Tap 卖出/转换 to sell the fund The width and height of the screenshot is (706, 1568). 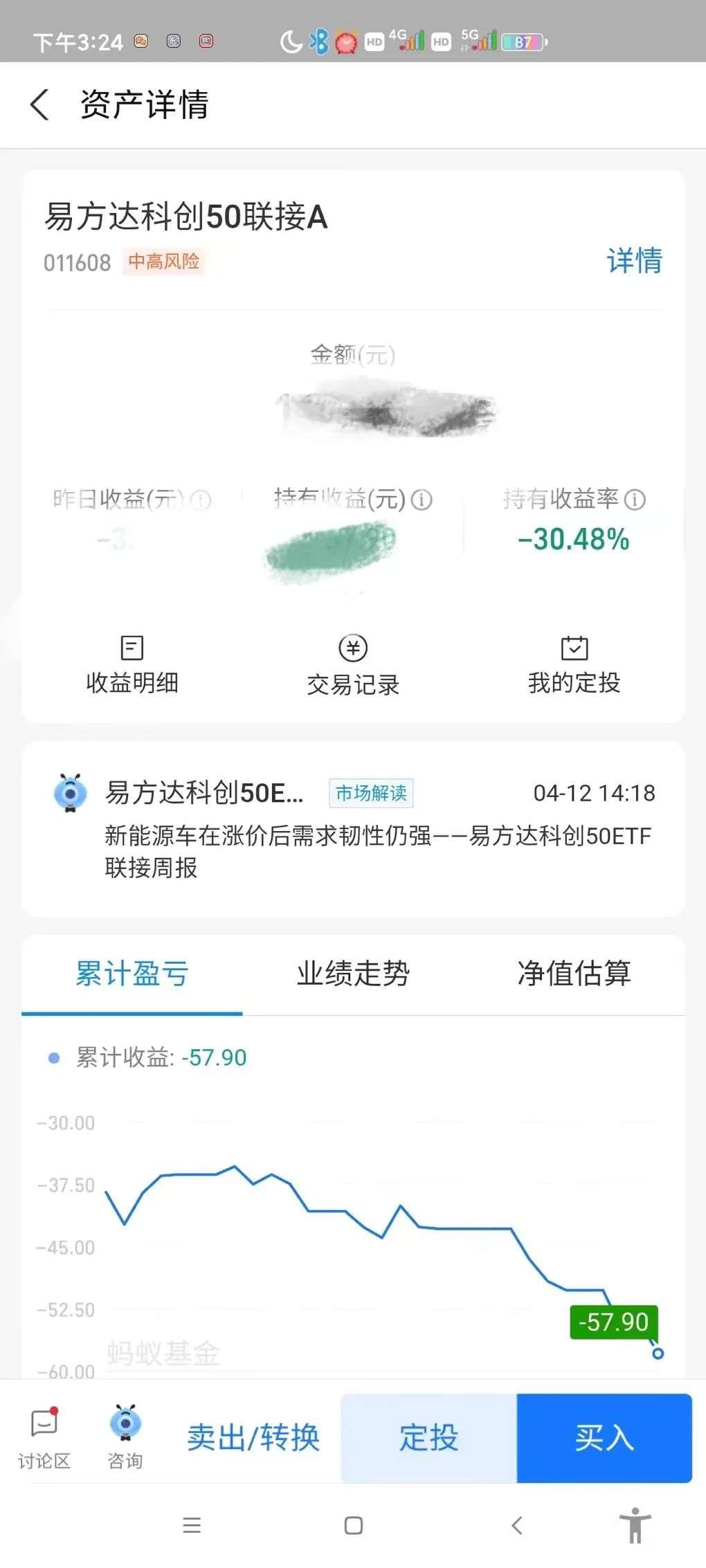pyautogui.click(x=253, y=1438)
